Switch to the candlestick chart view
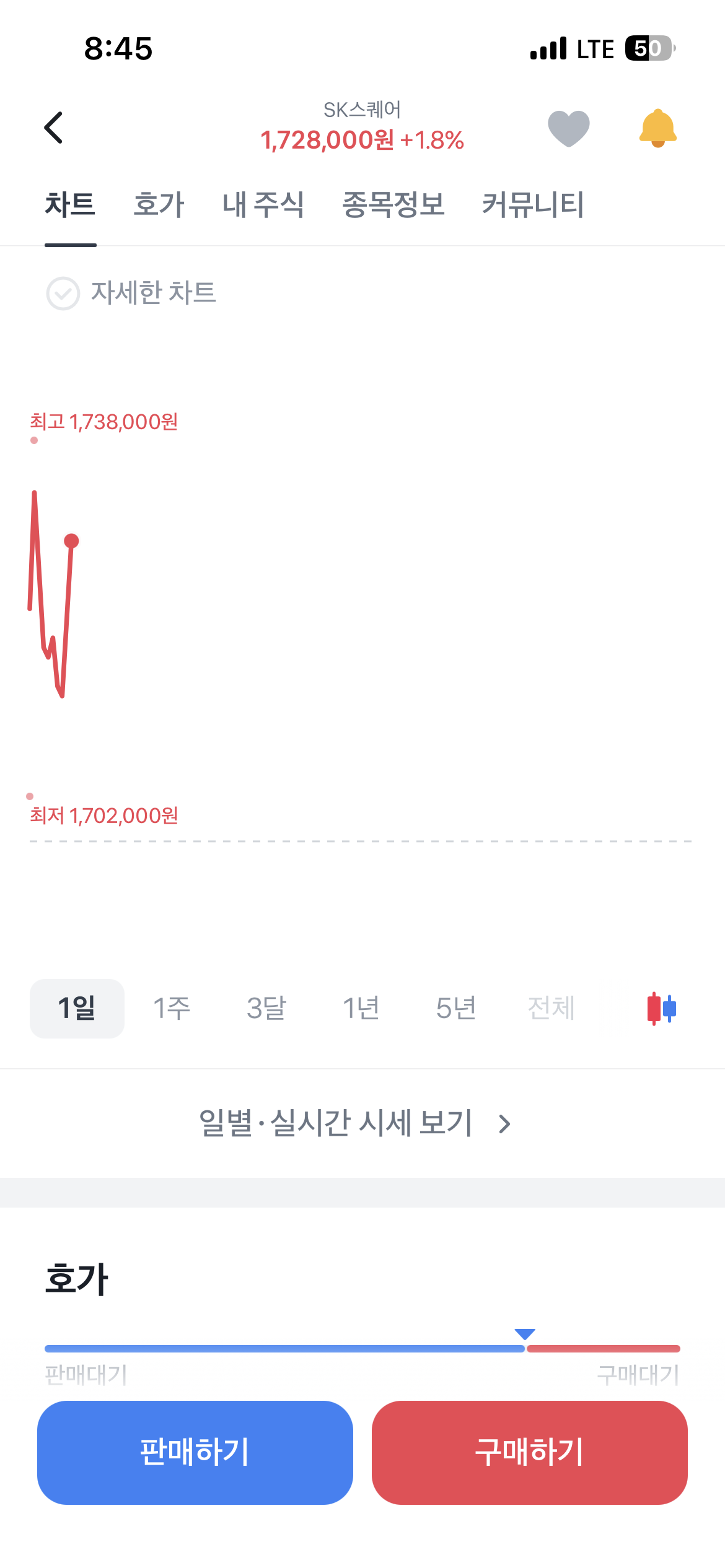 click(661, 1008)
